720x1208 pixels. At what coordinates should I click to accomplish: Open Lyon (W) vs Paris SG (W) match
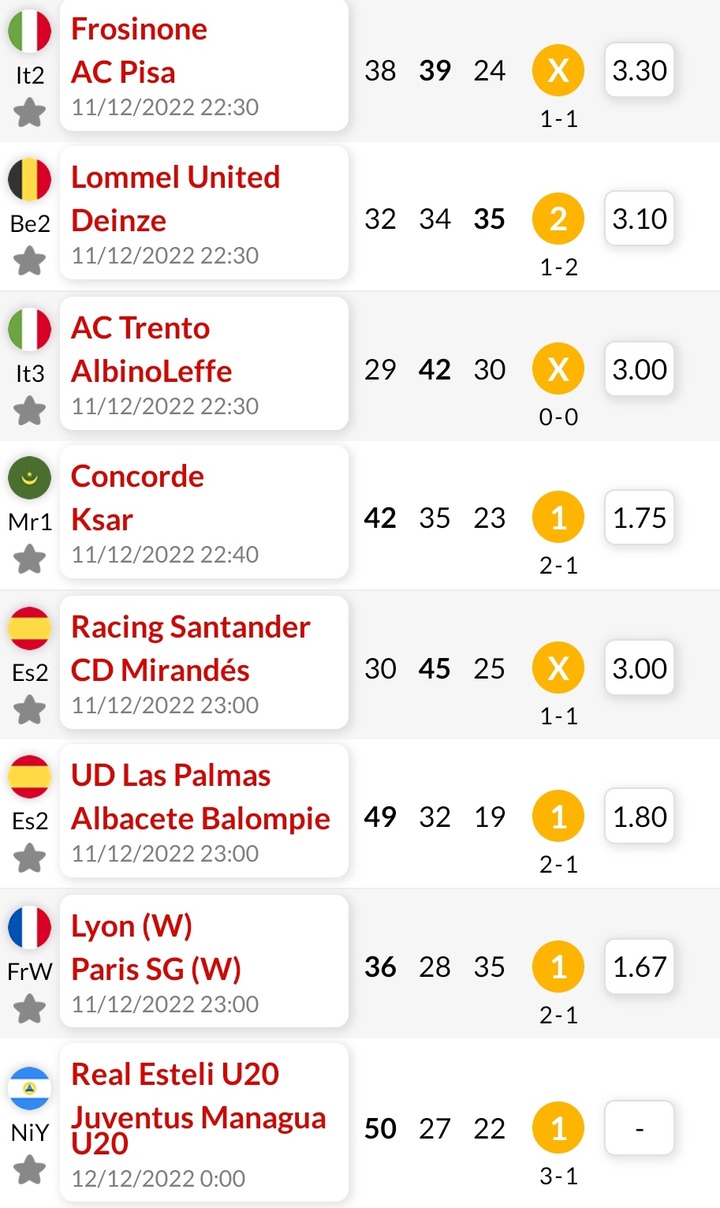pyautogui.click(x=204, y=960)
